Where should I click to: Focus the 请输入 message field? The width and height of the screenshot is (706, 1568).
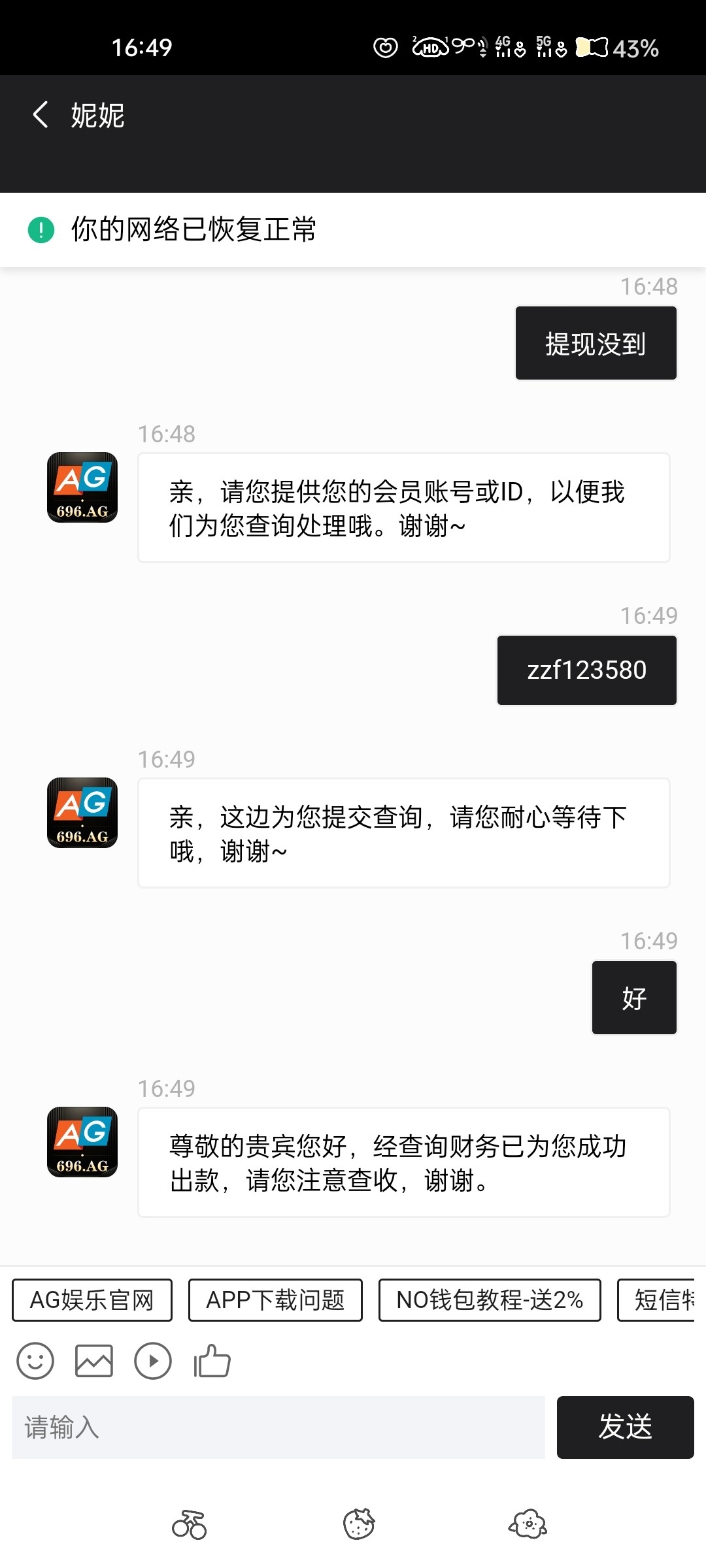pyautogui.click(x=278, y=1428)
